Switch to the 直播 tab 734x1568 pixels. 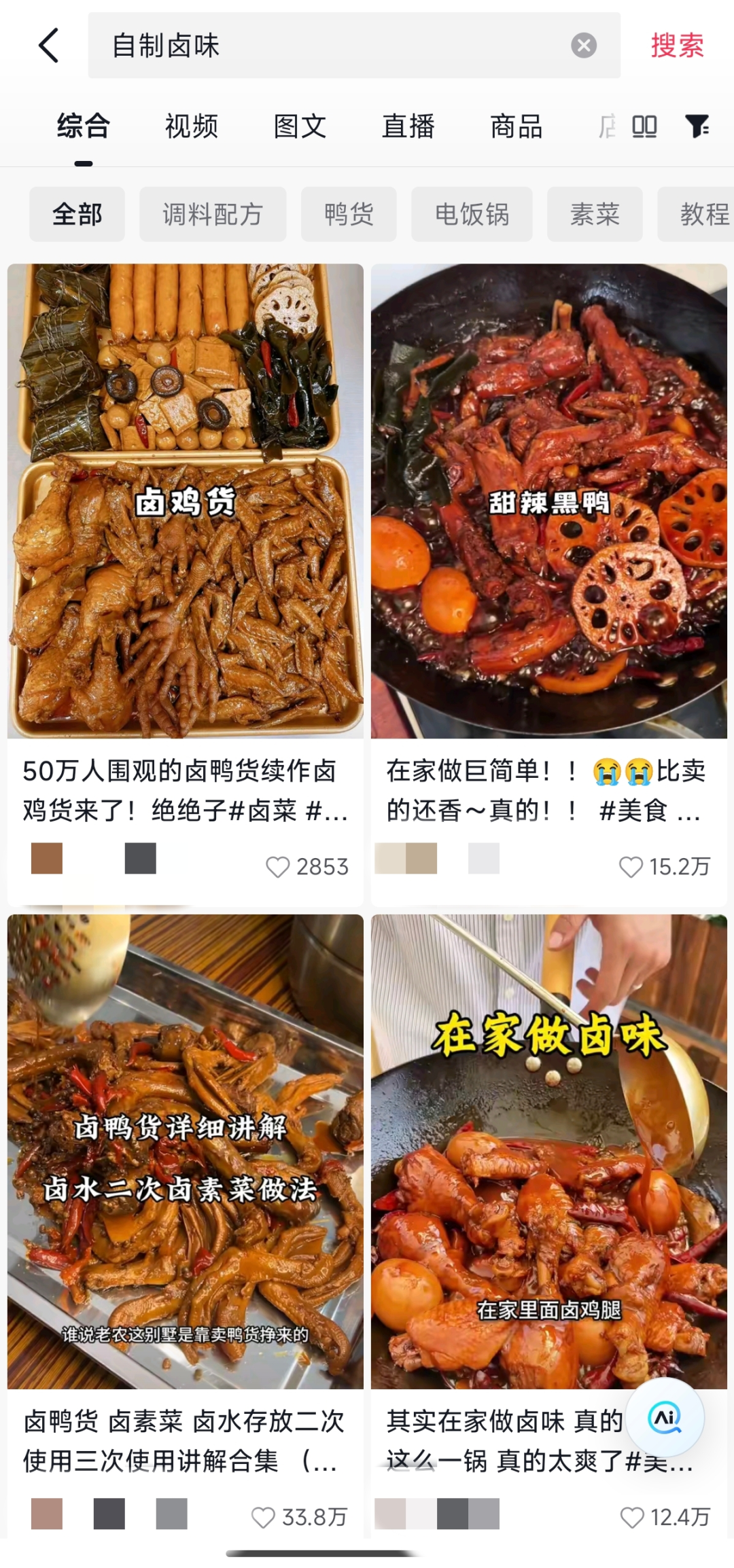coord(408,126)
